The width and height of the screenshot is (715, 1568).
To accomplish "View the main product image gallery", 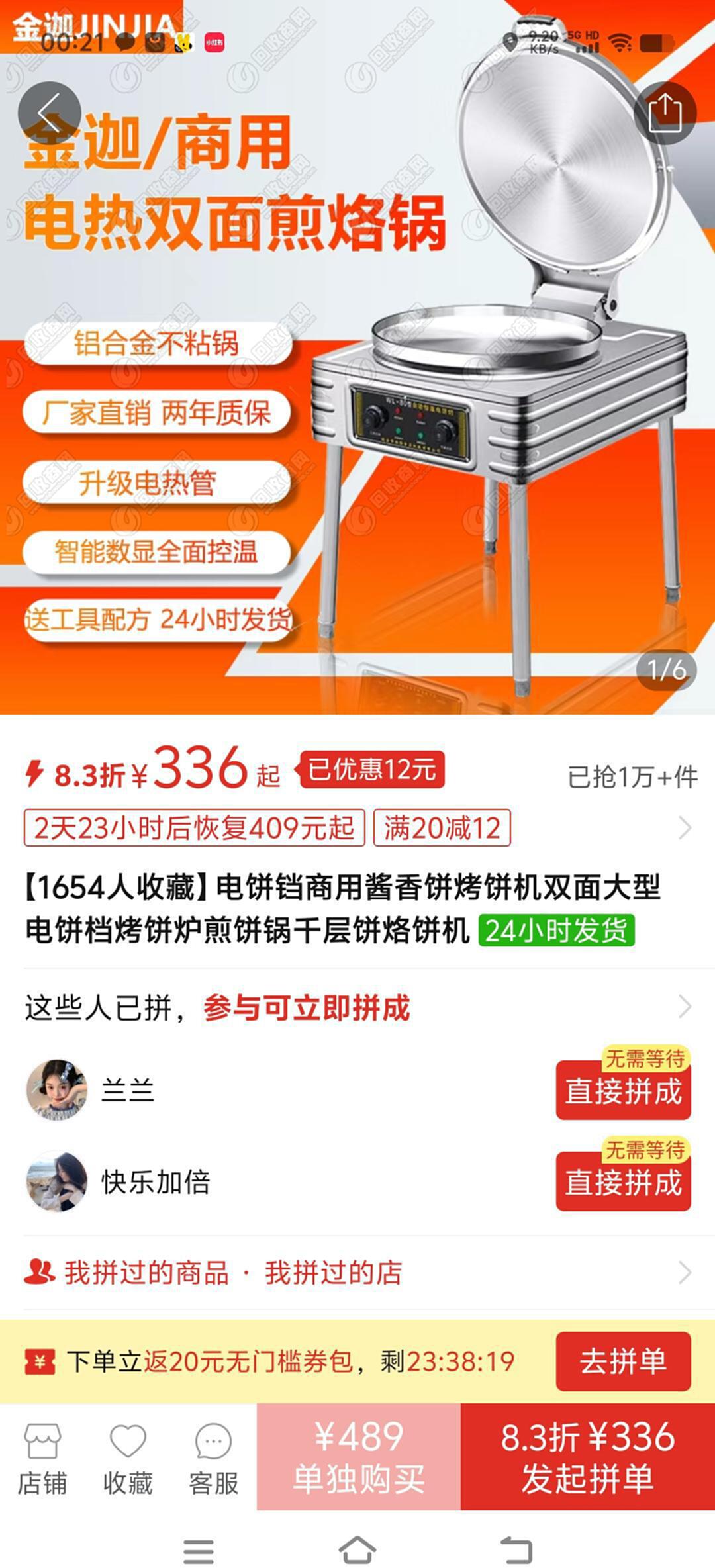I will (358, 397).
